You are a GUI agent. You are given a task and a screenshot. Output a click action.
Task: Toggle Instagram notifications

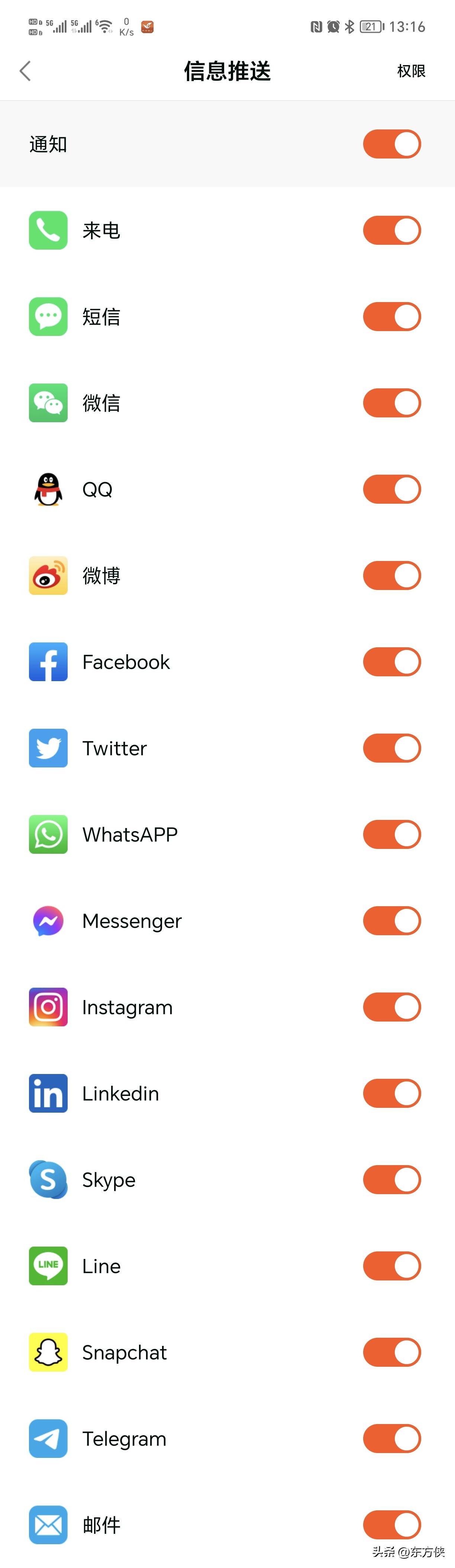point(392,1007)
